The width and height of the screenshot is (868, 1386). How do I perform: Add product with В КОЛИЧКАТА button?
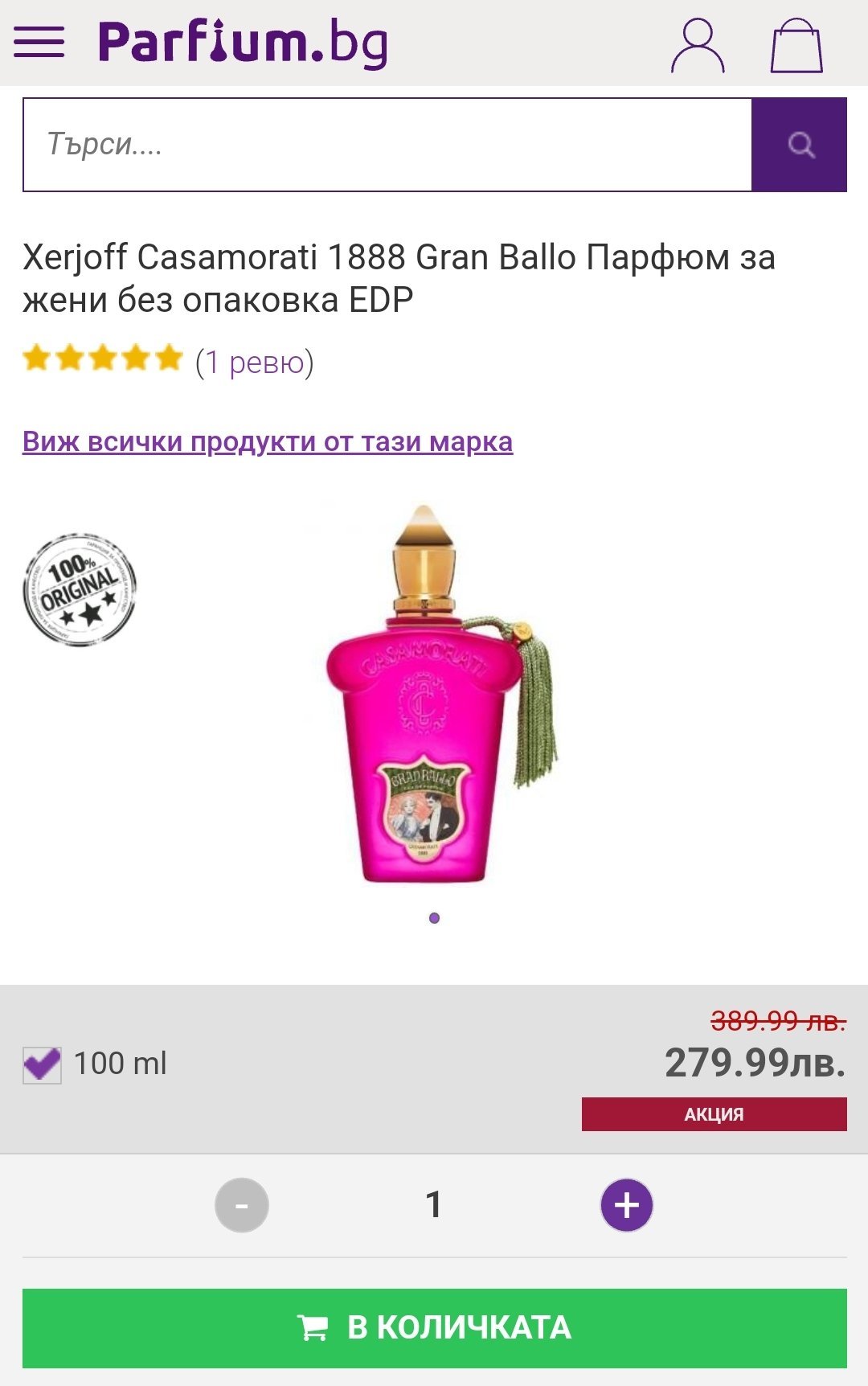tap(434, 1327)
